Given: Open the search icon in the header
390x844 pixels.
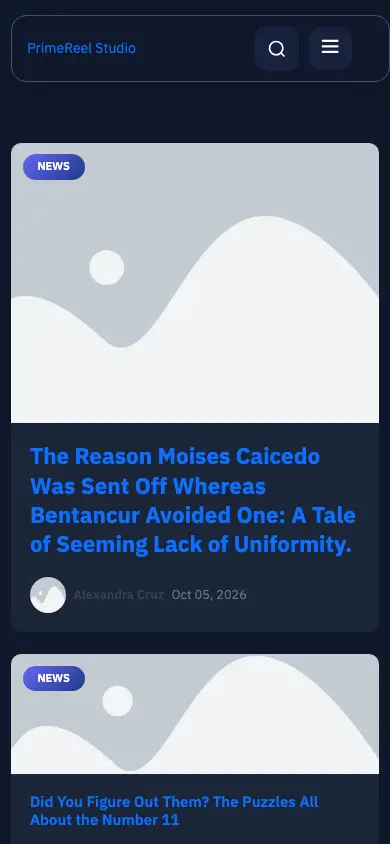Looking at the screenshot, I should pos(276,48).
